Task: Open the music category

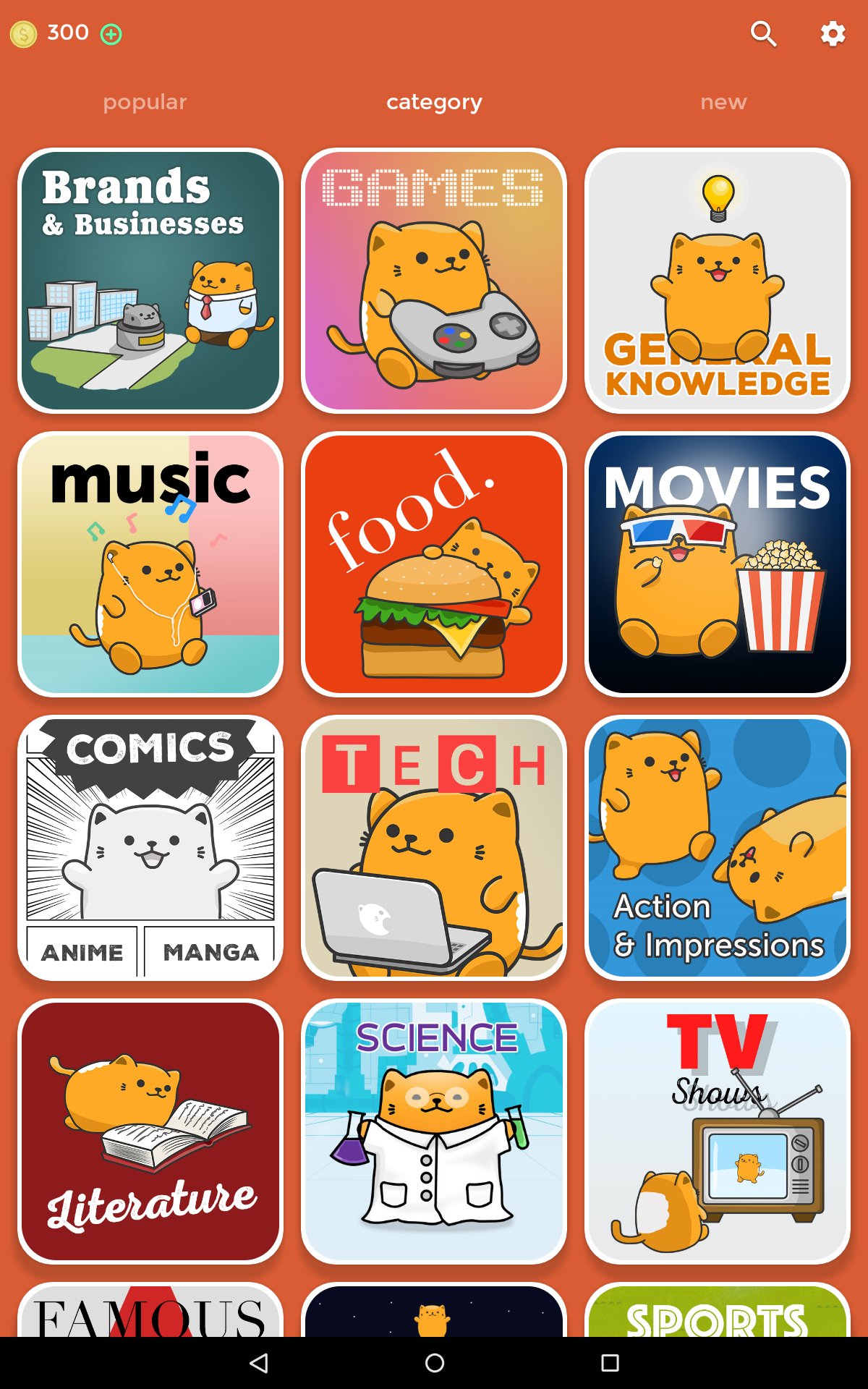Action: (150, 564)
